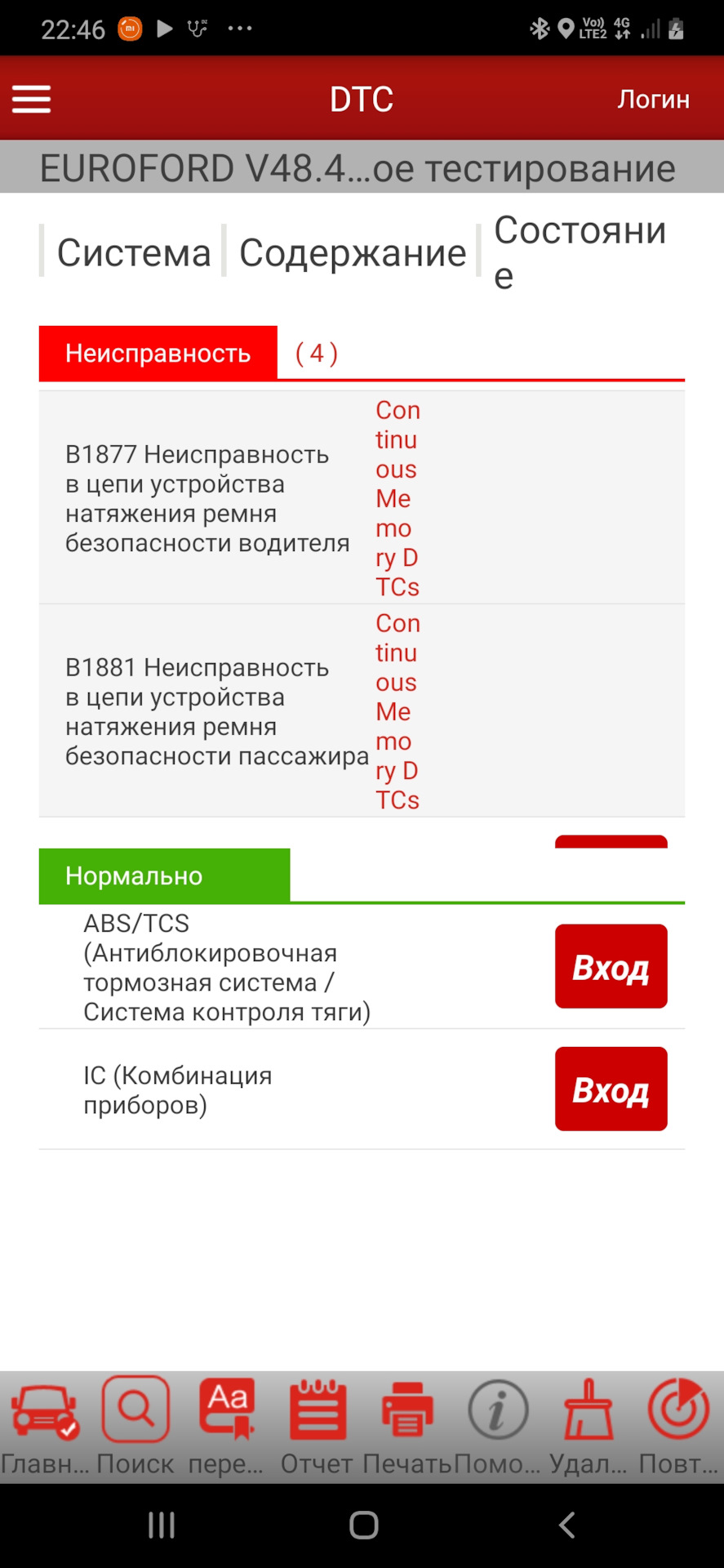
Task: Clear codes with Удал... brush
Action: [x=589, y=1427]
